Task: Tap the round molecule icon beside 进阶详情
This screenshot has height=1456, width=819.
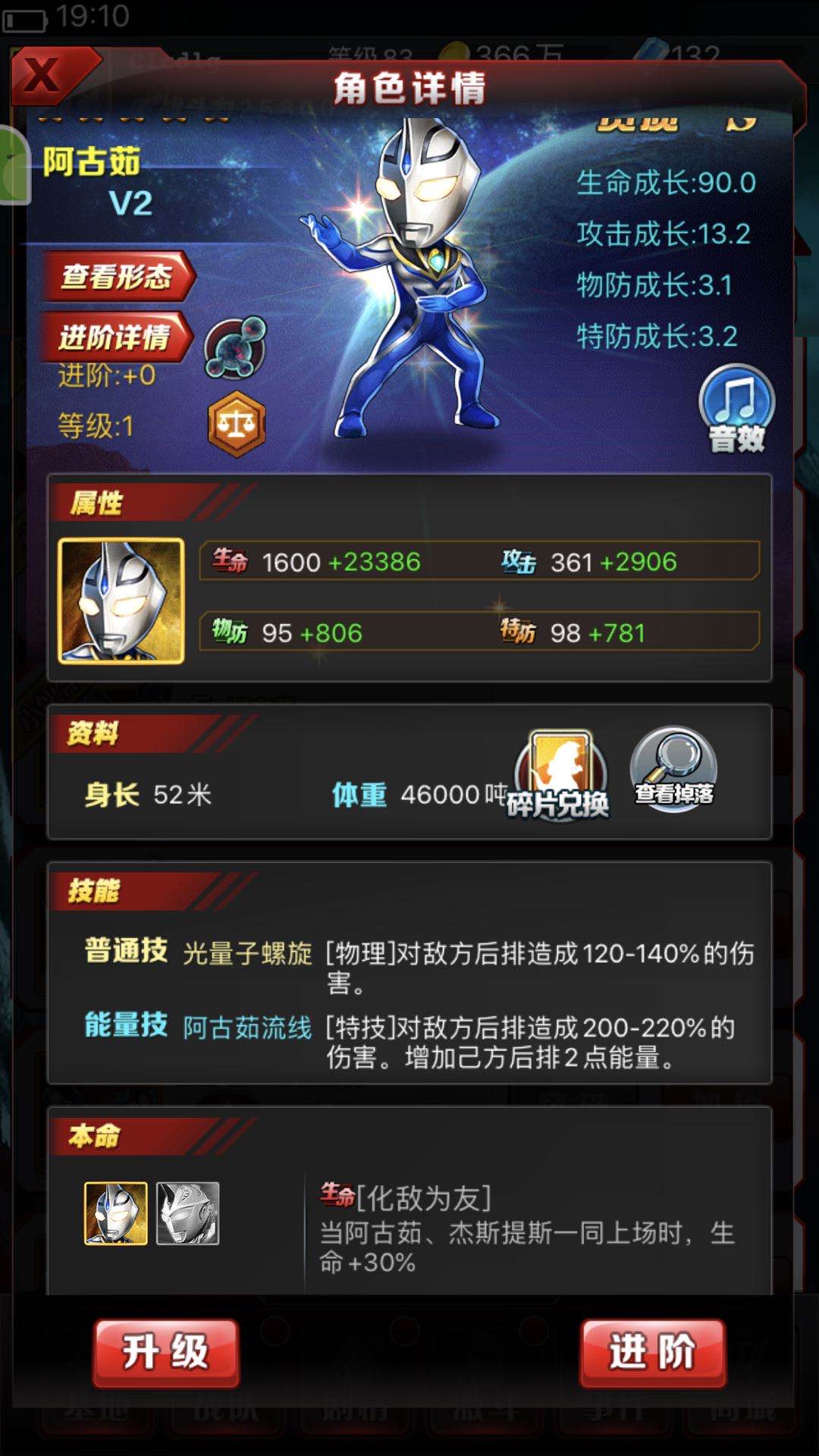Action: [236, 348]
